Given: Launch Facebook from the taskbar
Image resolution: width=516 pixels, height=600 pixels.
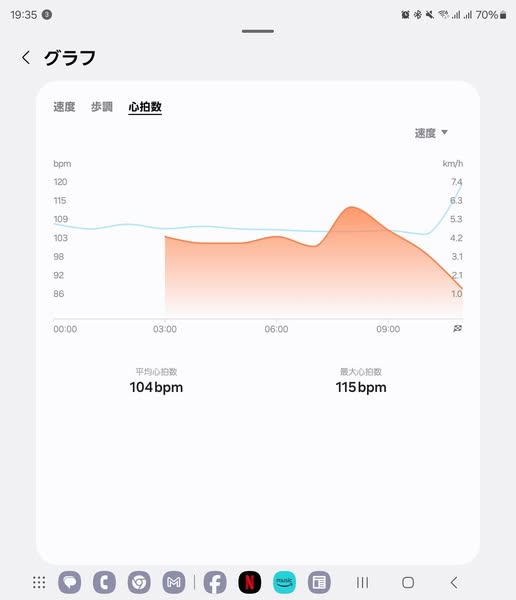Looking at the screenshot, I should 215,582.
